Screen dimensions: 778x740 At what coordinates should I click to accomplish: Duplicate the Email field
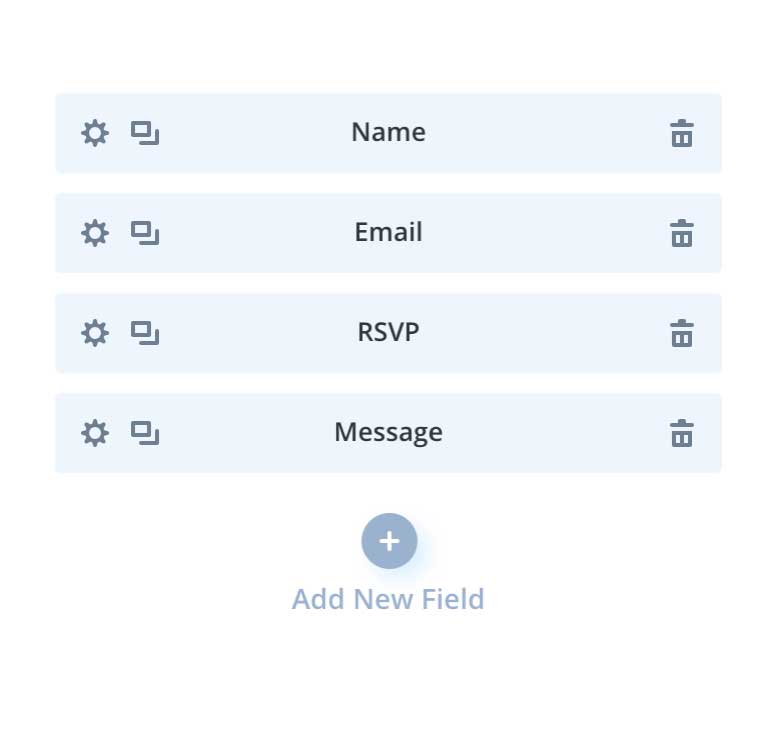tap(145, 233)
